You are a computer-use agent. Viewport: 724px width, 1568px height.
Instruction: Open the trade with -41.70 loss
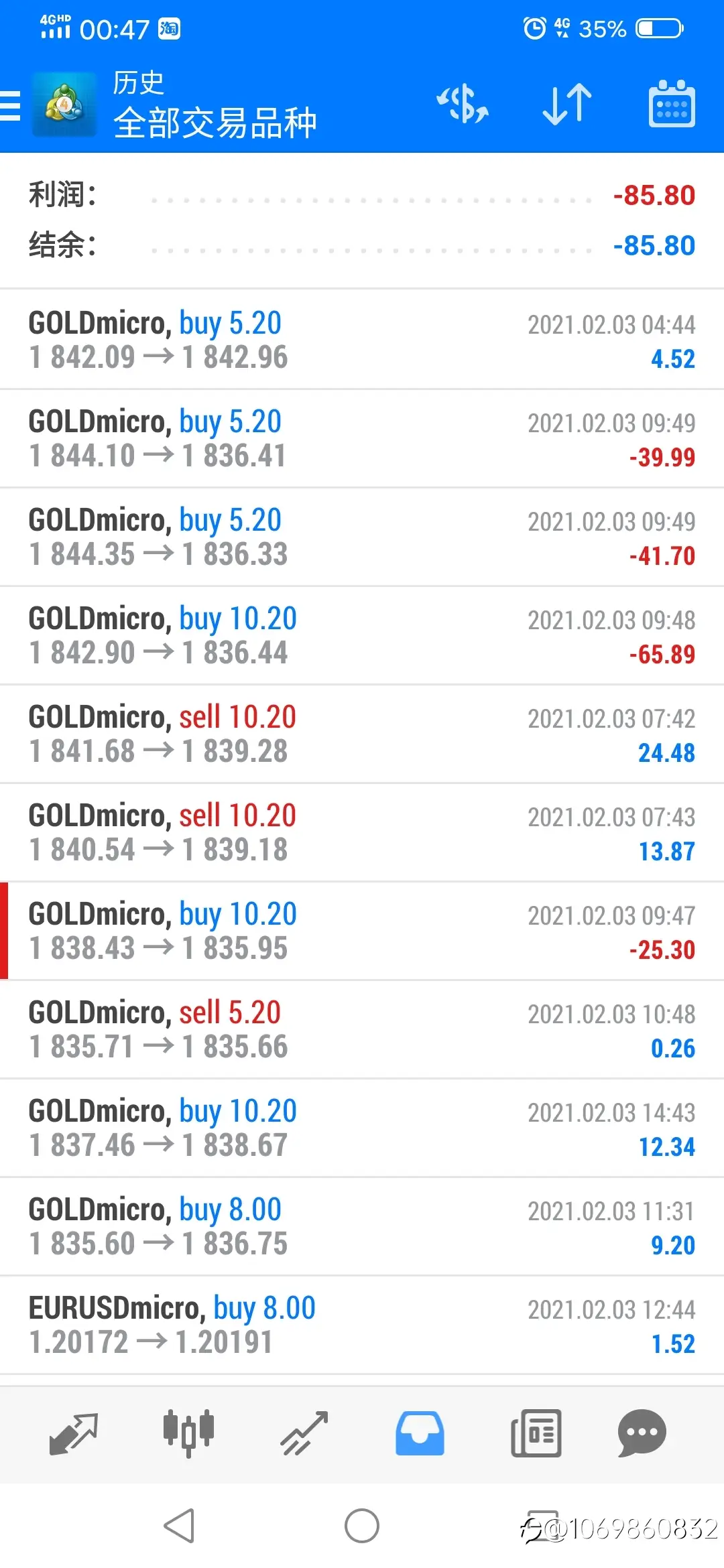pos(362,537)
